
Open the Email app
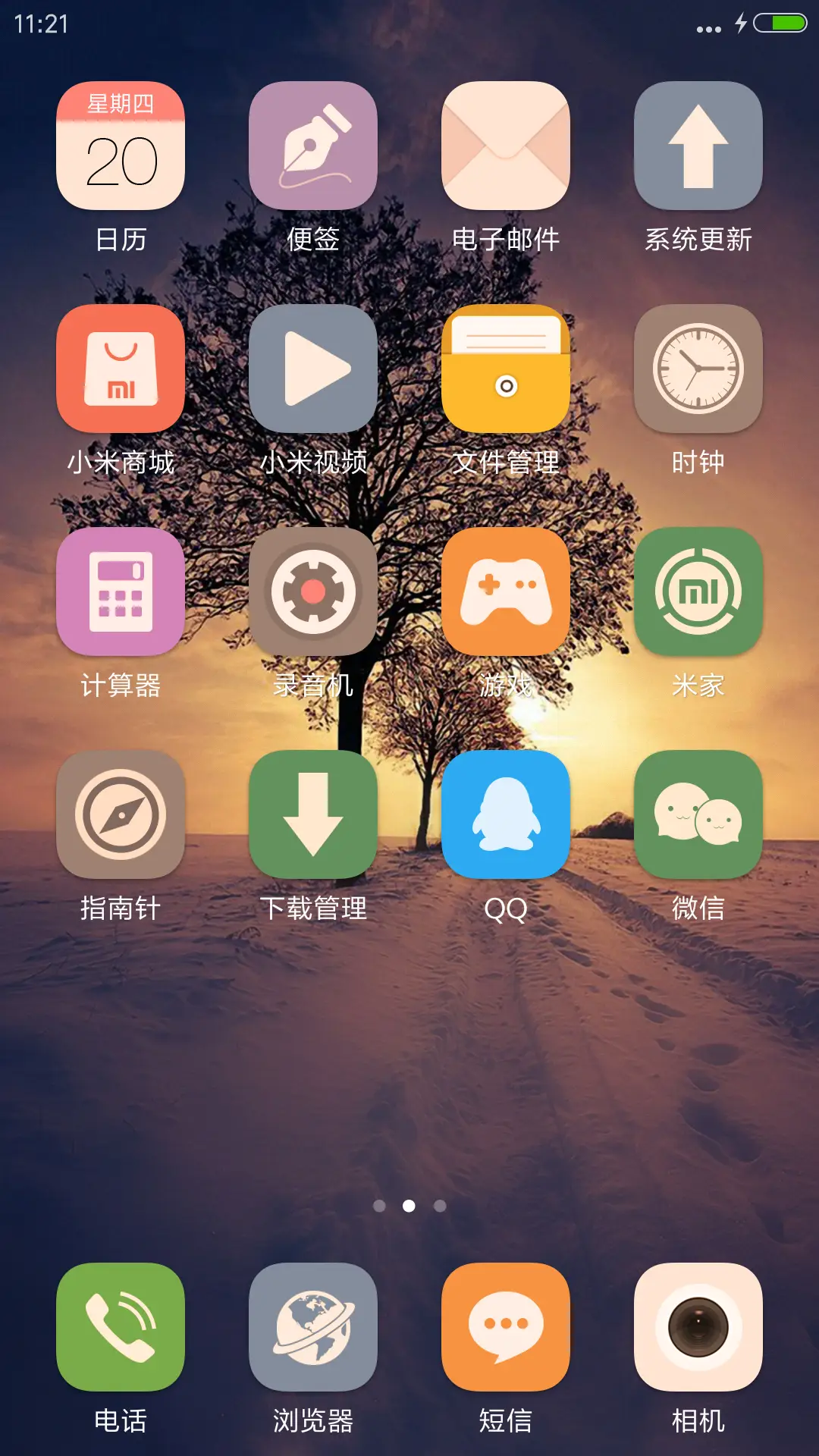click(506, 146)
